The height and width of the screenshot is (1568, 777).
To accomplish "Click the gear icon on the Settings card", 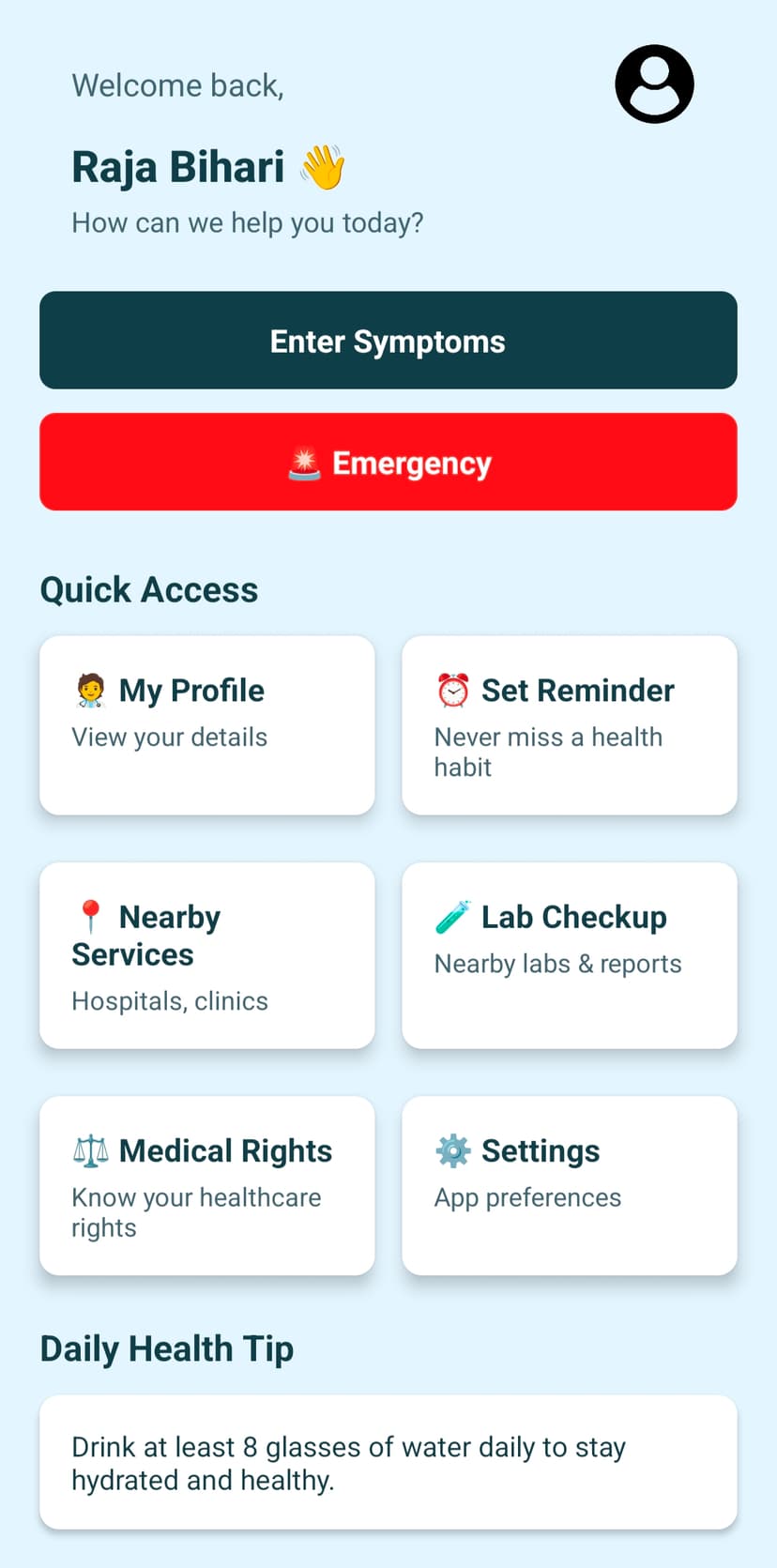I will 451,1149.
